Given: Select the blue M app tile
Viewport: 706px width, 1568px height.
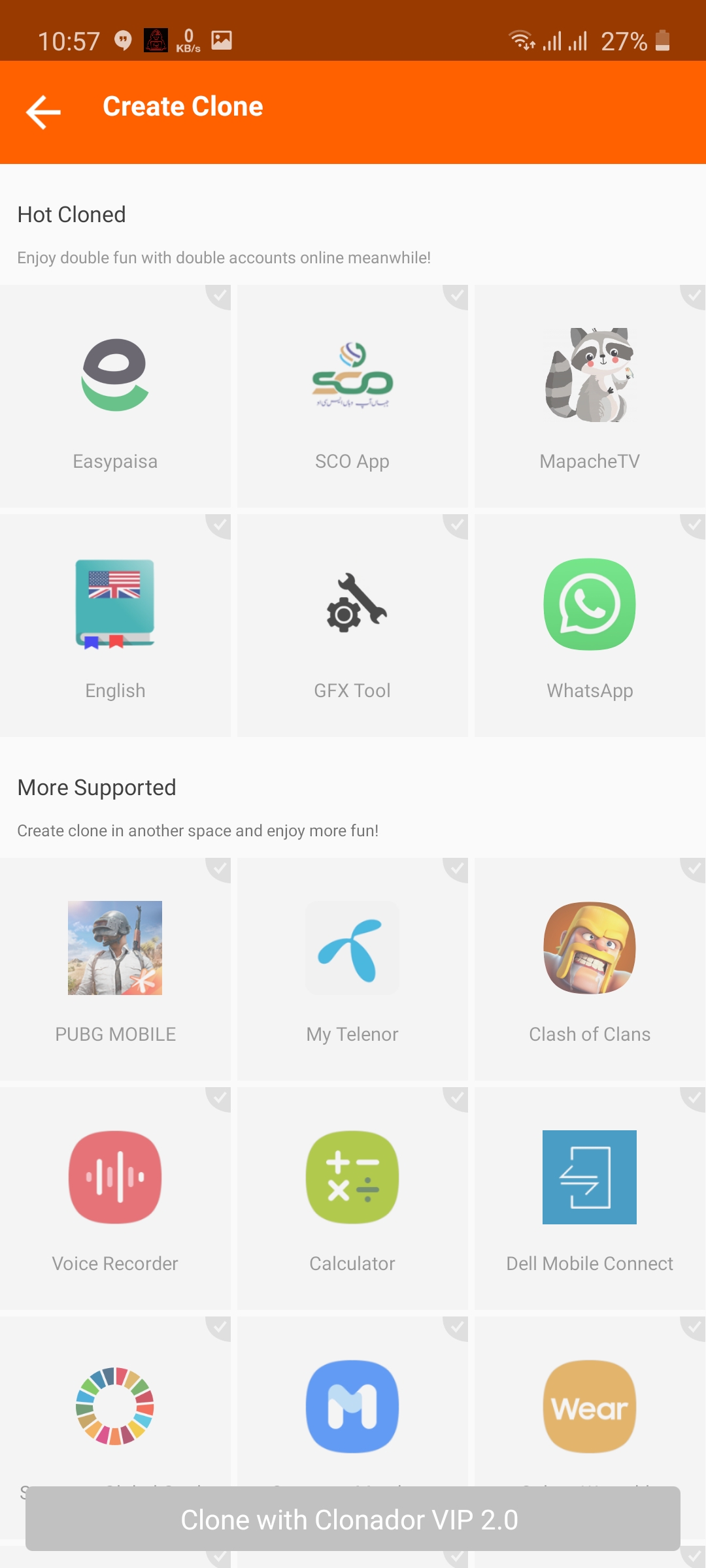Looking at the screenshot, I should pyautogui.click(x=352, y=1405).
